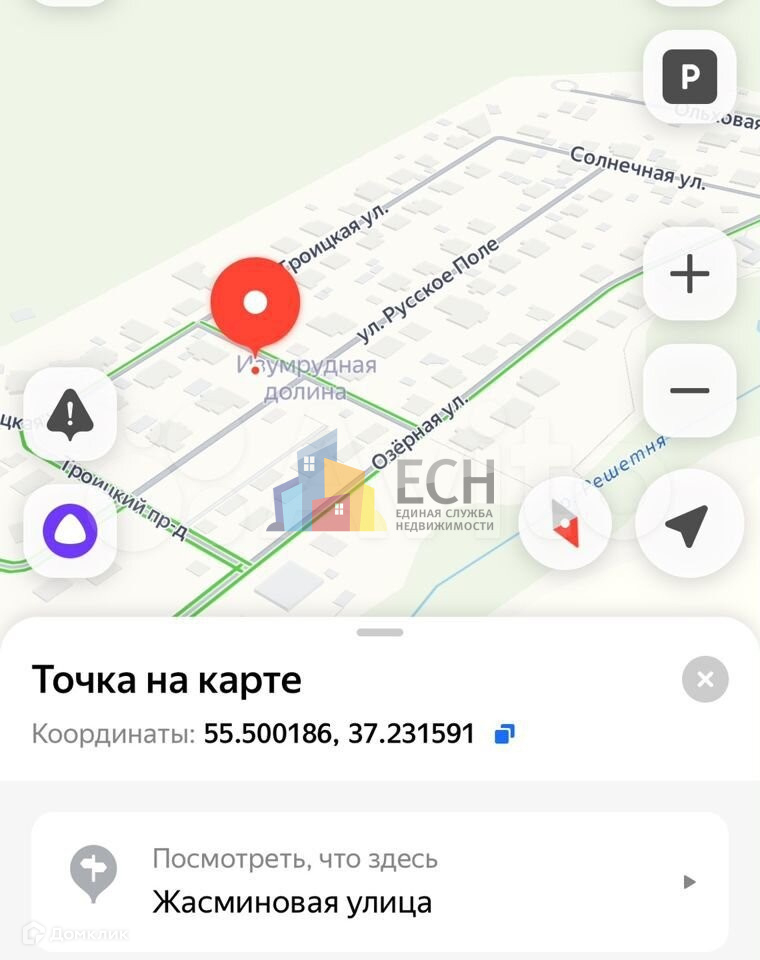The height and width of the screenshot is (960, 760).
Task: Toggle the parking layer button
Action: tap(689, 77)
